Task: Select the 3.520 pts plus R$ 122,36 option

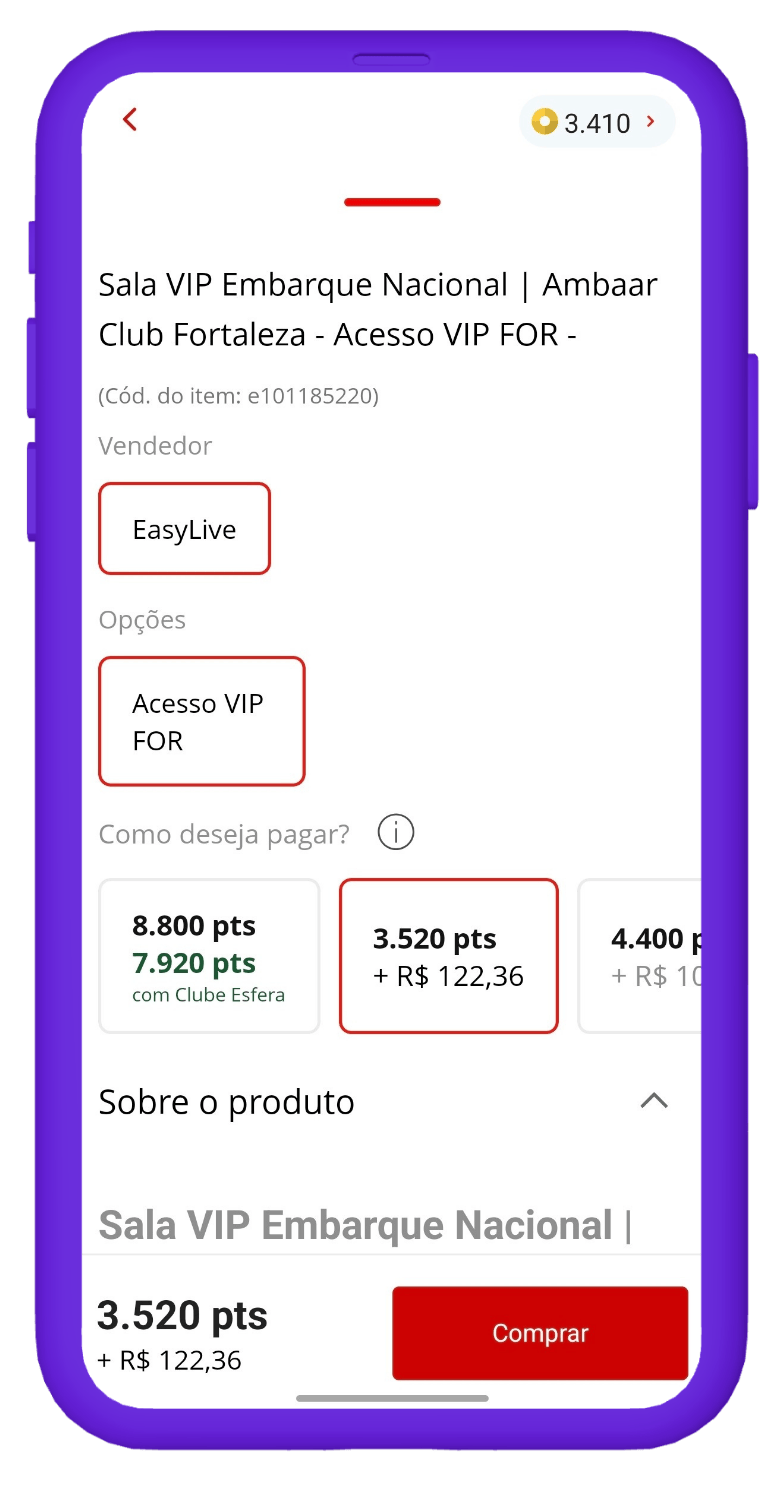Action: (448, 955)
